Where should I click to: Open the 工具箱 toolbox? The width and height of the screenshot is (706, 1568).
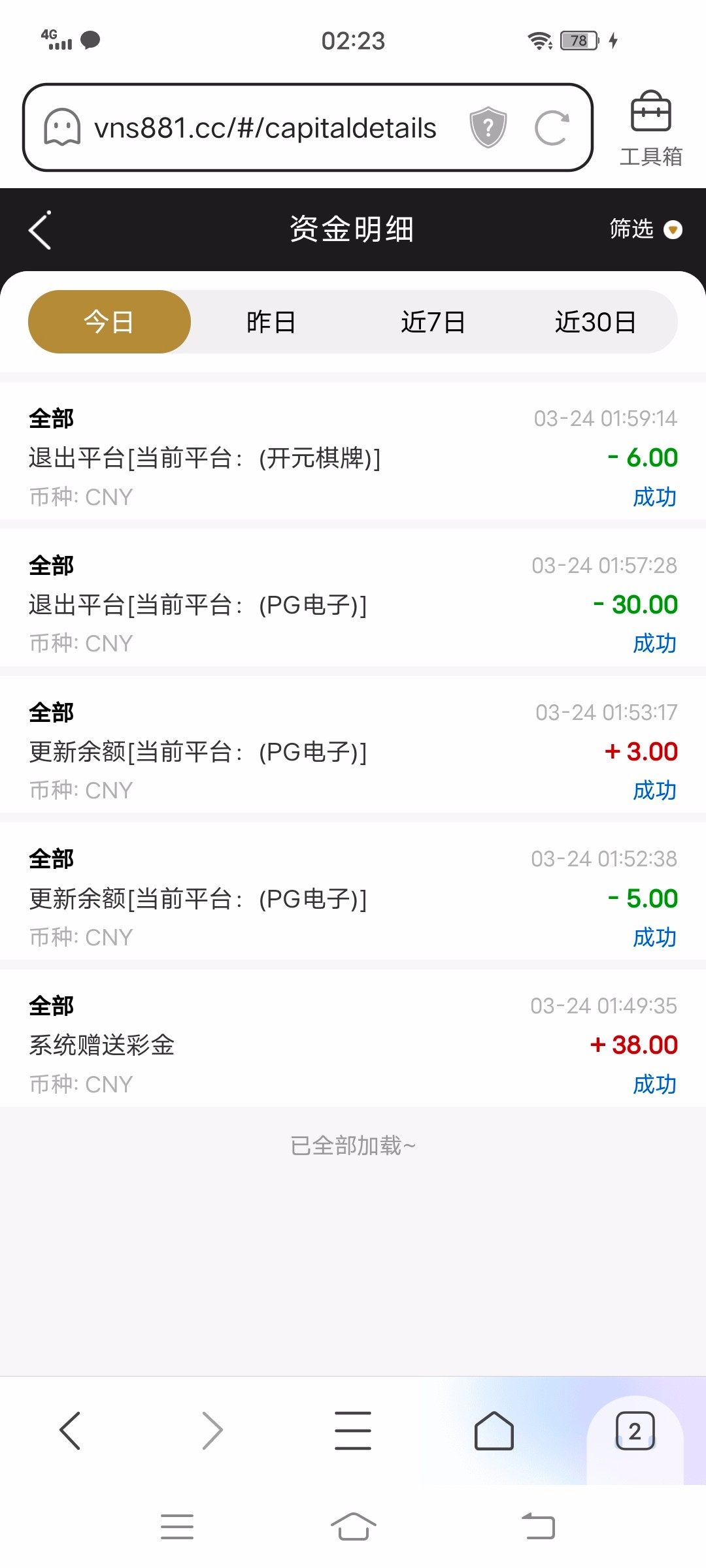(650, 128)
